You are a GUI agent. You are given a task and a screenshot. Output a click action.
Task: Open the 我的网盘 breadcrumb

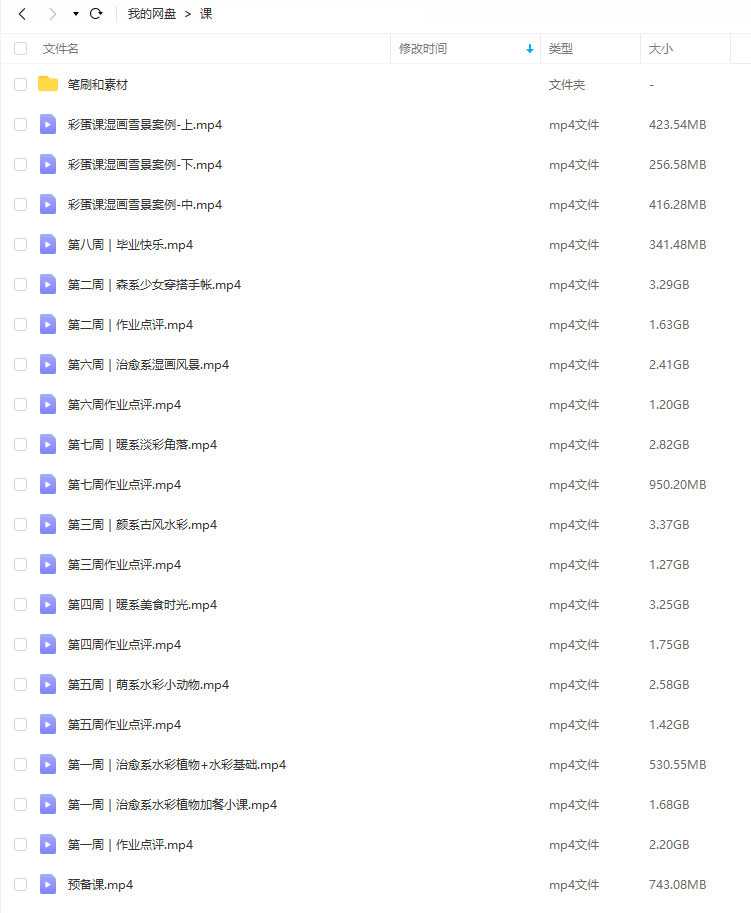pos(150,14)
